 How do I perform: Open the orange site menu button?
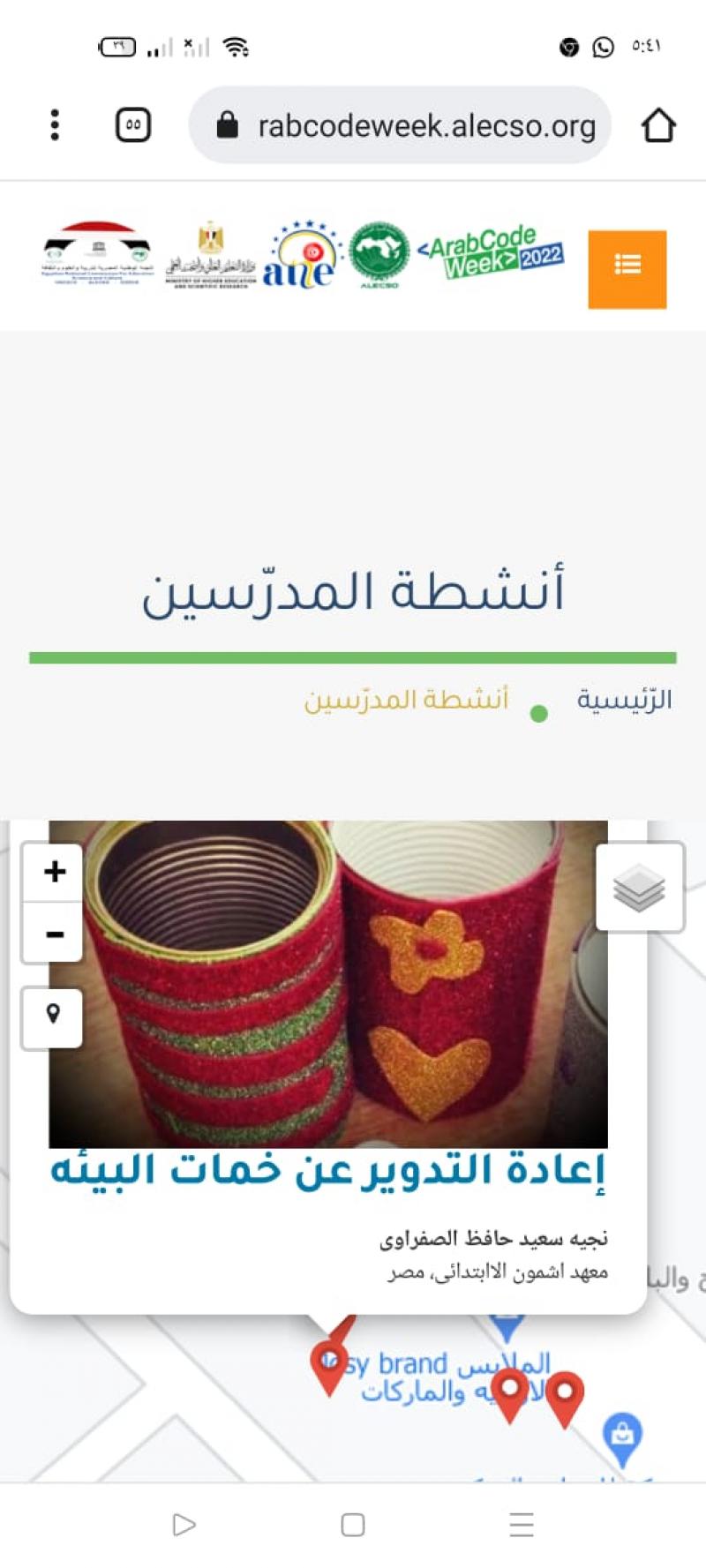[627, 269]
